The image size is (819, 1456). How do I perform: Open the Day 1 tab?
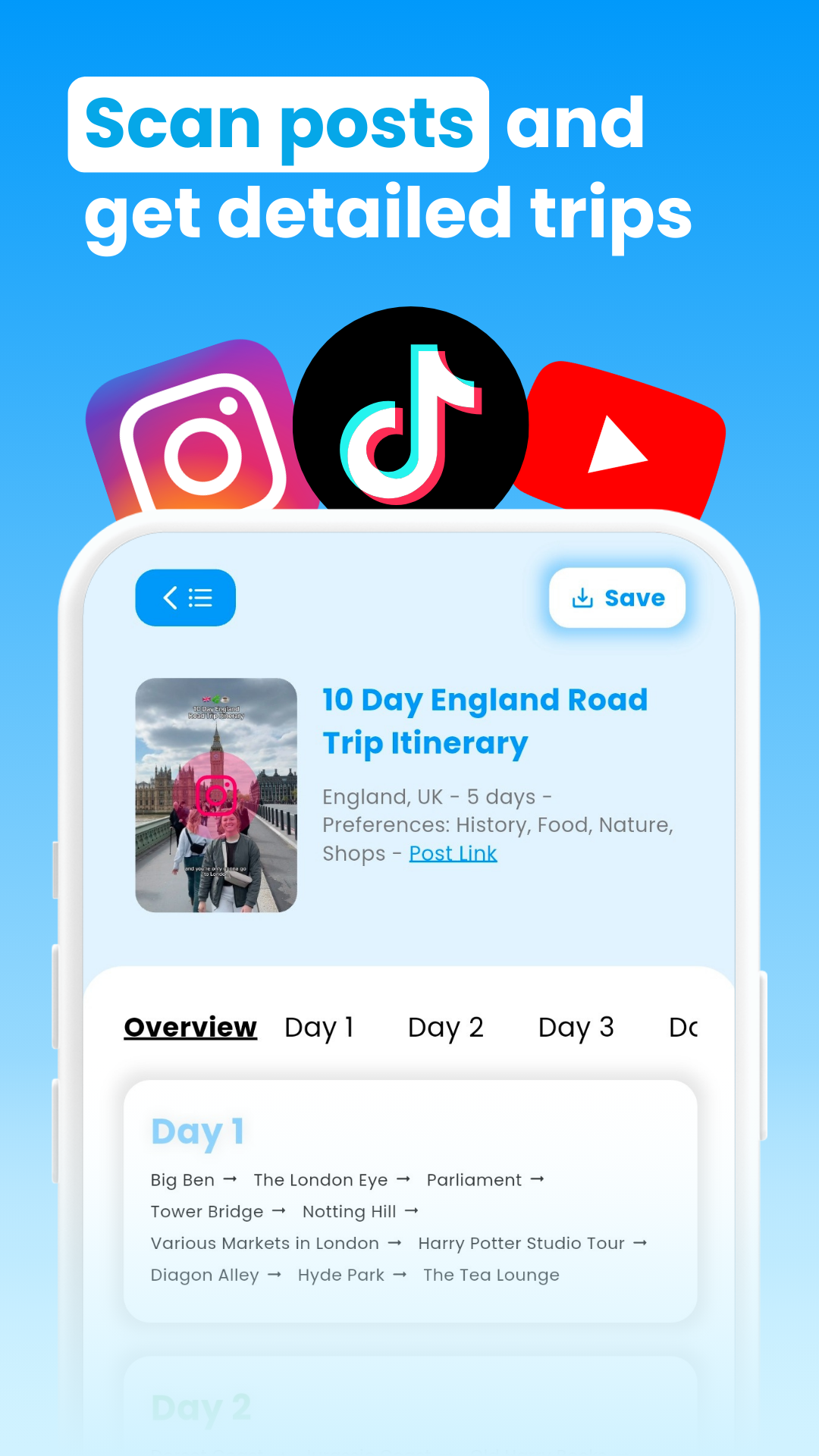pyautogui.click(x=319, y=1027)
